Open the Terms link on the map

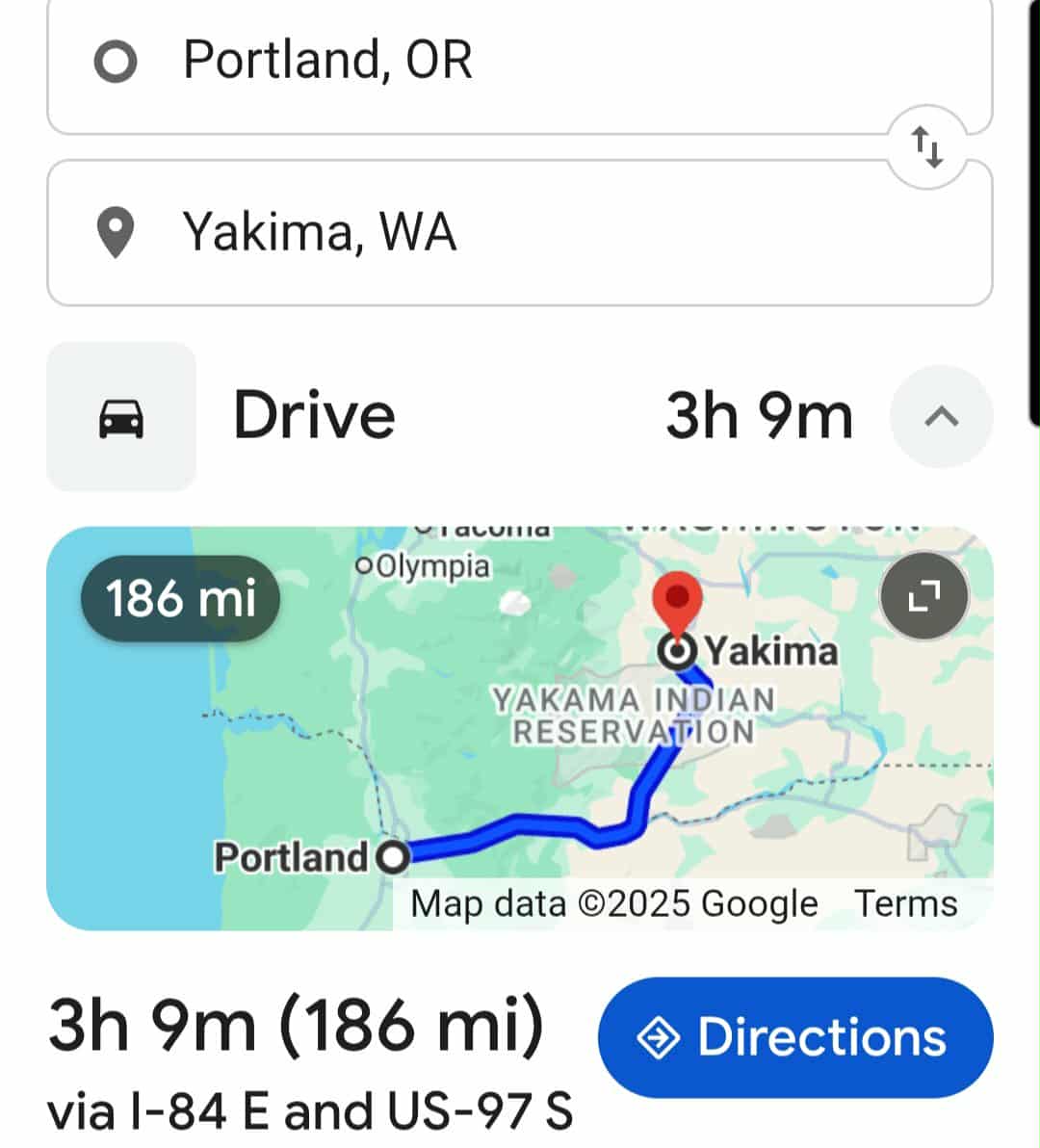pos(905,904)
